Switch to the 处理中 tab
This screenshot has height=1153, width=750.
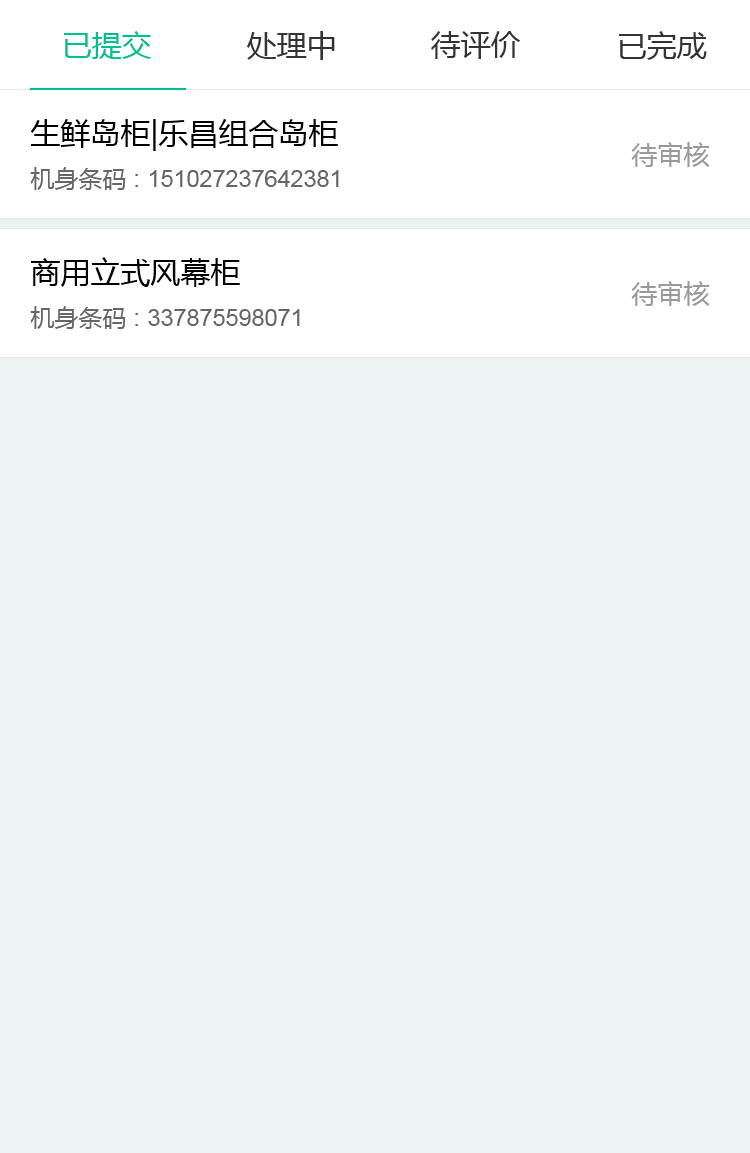(x=292, y=46)
